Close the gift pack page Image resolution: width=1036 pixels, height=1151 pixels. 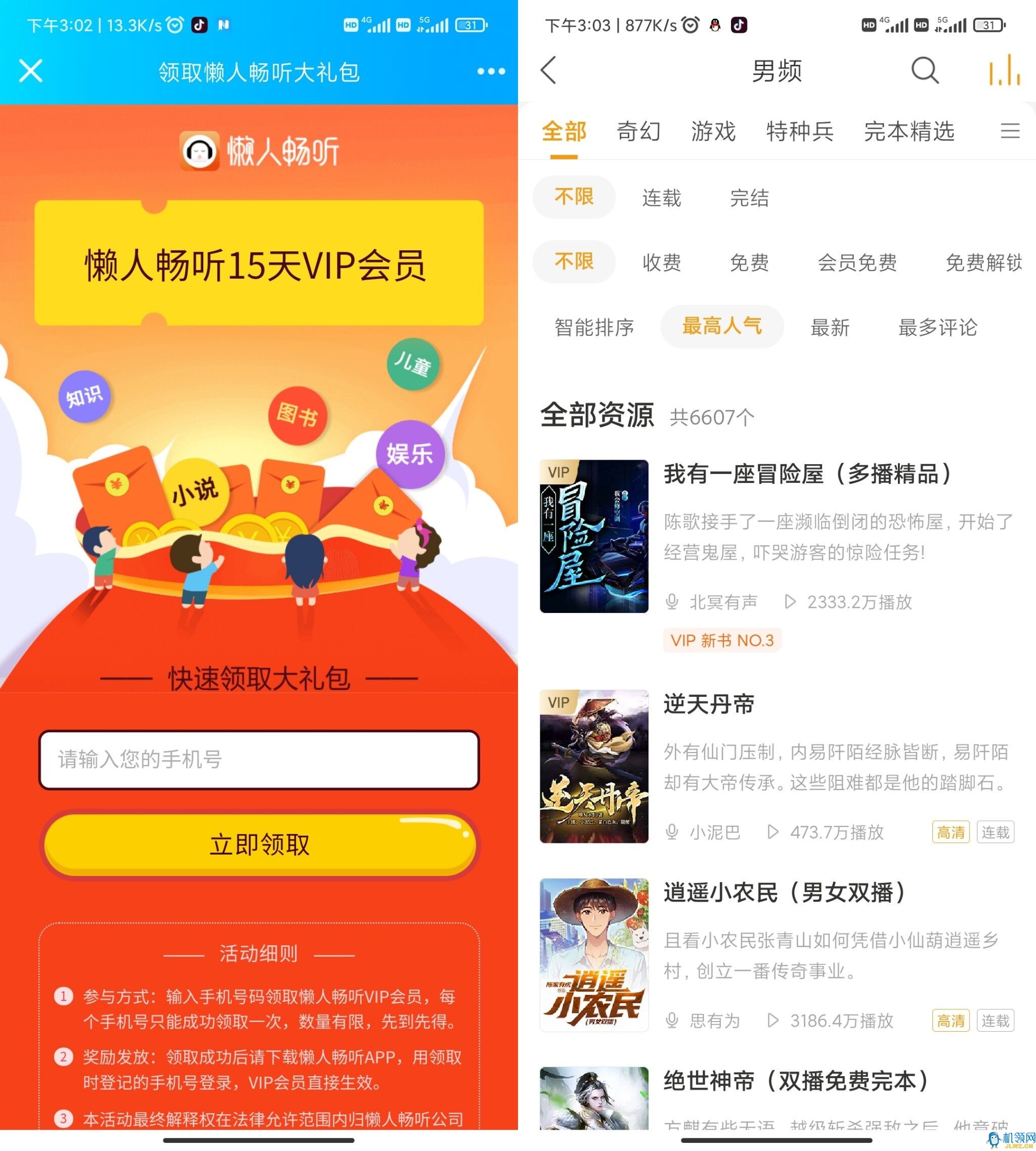point(31,72)
